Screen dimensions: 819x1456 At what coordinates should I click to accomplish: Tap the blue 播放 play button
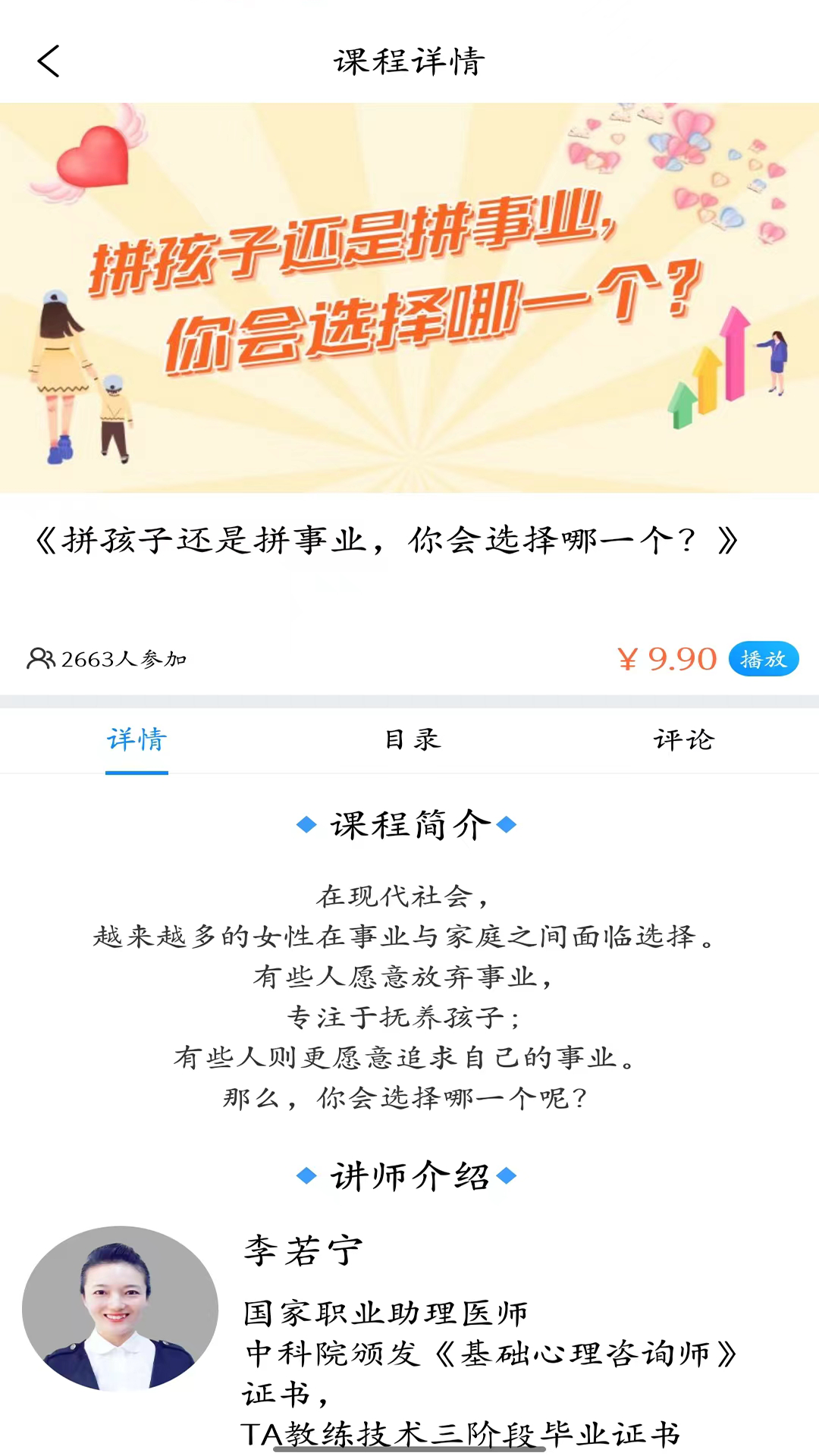(x=764, y=659)
